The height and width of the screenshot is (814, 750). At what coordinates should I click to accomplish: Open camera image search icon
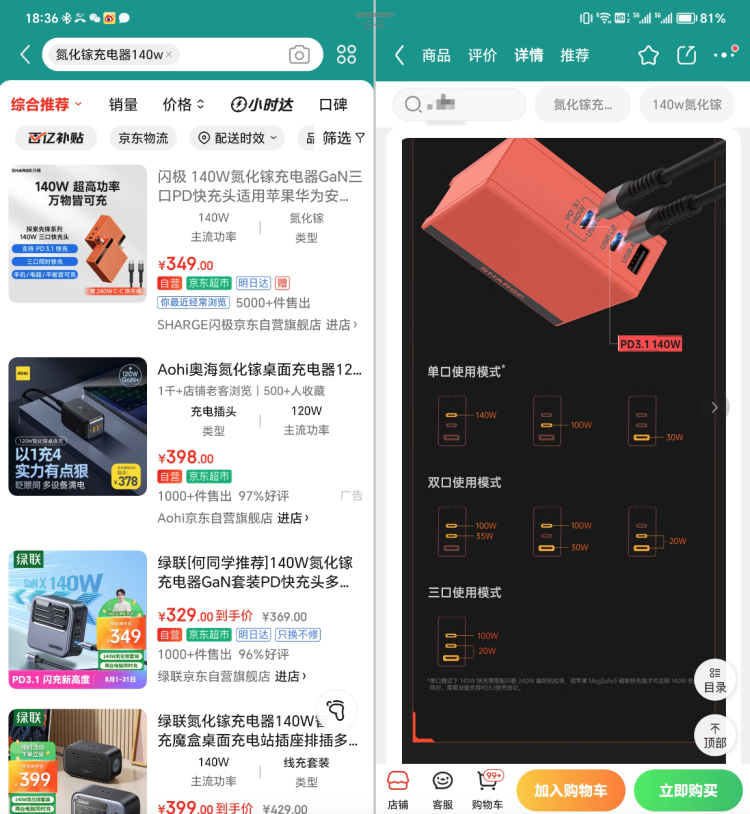click(x=299, y=55)
